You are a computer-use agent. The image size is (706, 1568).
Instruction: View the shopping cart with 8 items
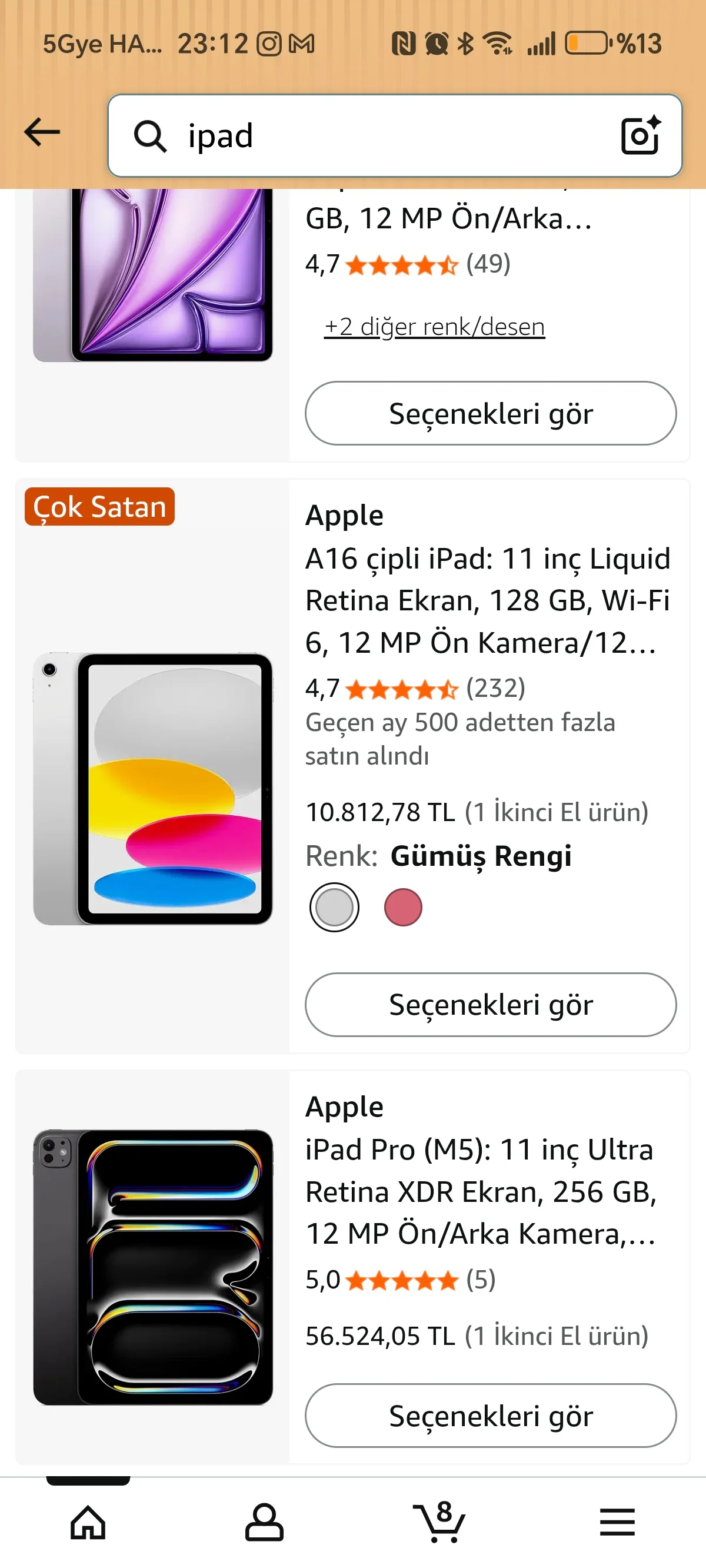(441, 1522)
